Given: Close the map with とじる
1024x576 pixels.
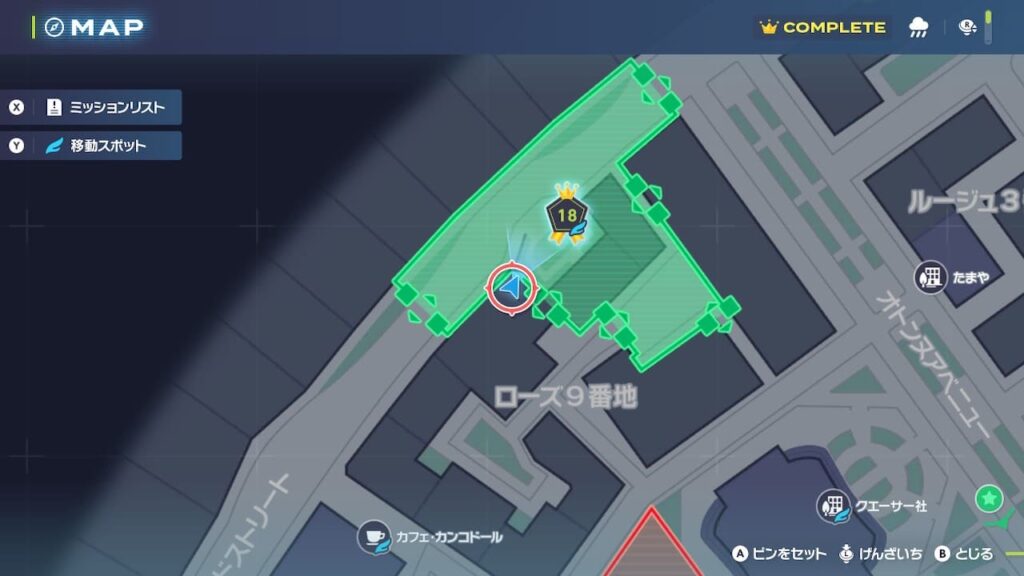Looking at the screenshot, I should click(964, 553).
